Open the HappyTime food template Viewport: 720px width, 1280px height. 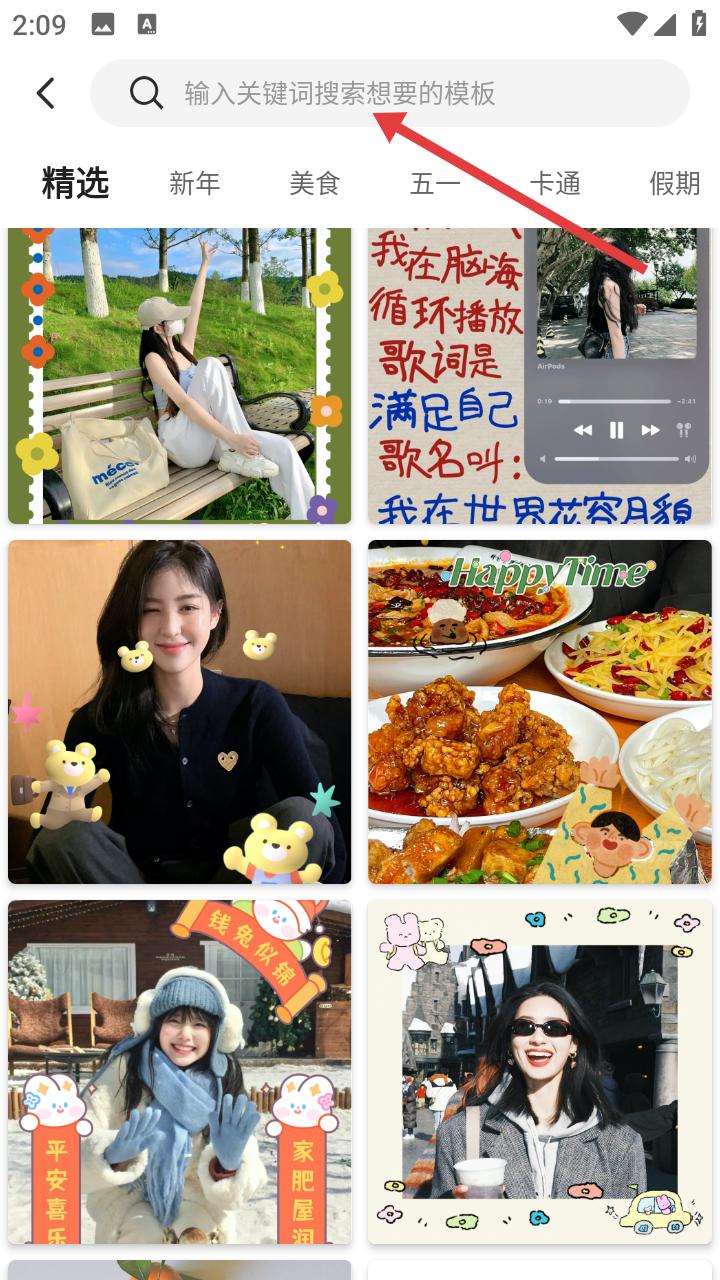pos(540,712)
